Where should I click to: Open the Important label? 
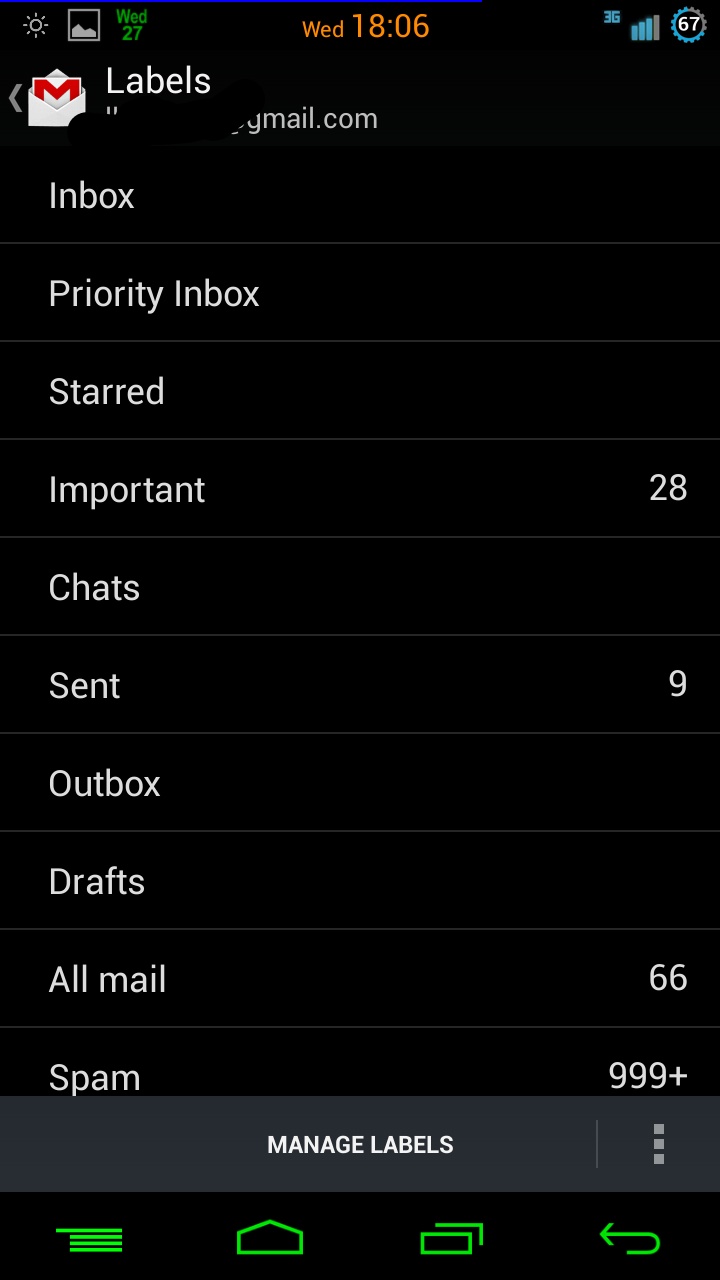[360, 490]
